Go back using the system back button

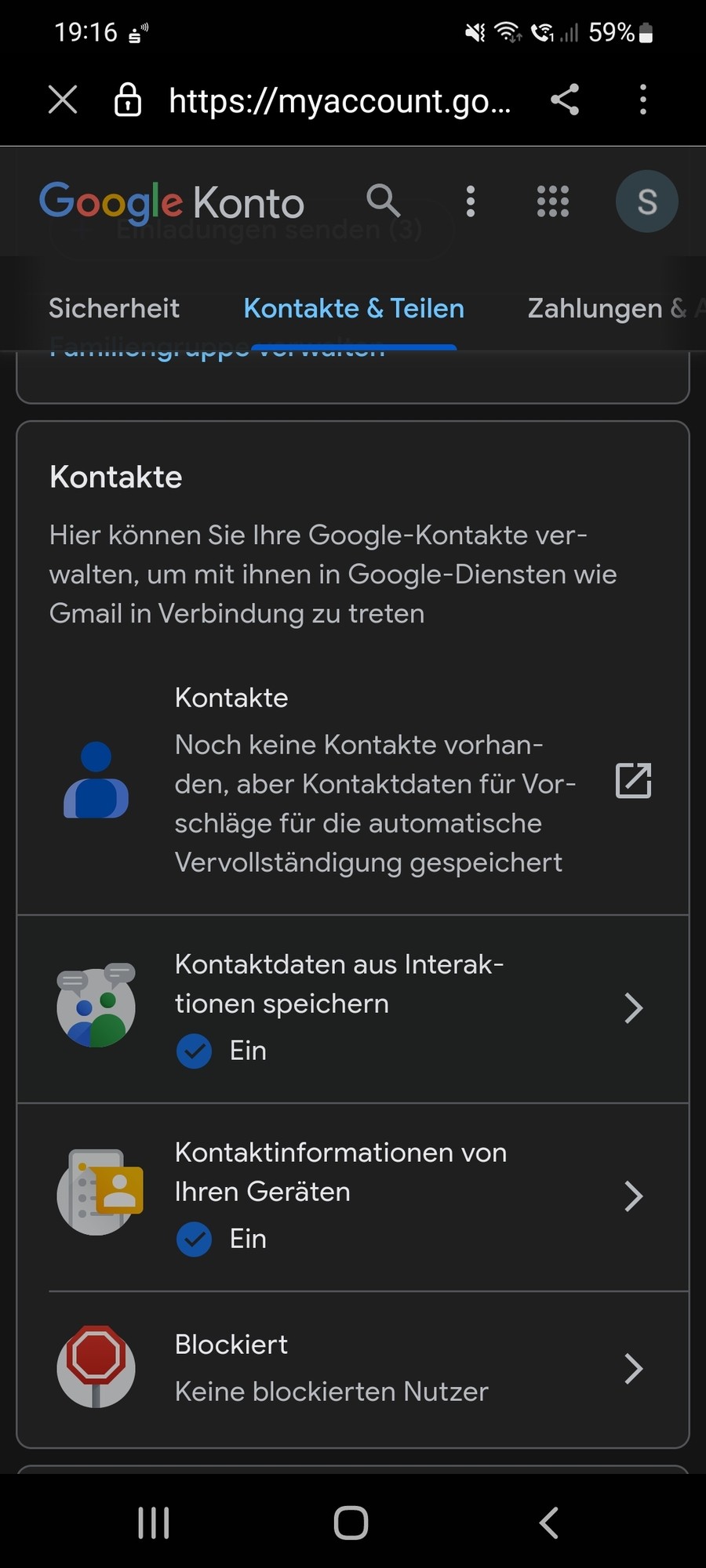tap(549, 1523)
